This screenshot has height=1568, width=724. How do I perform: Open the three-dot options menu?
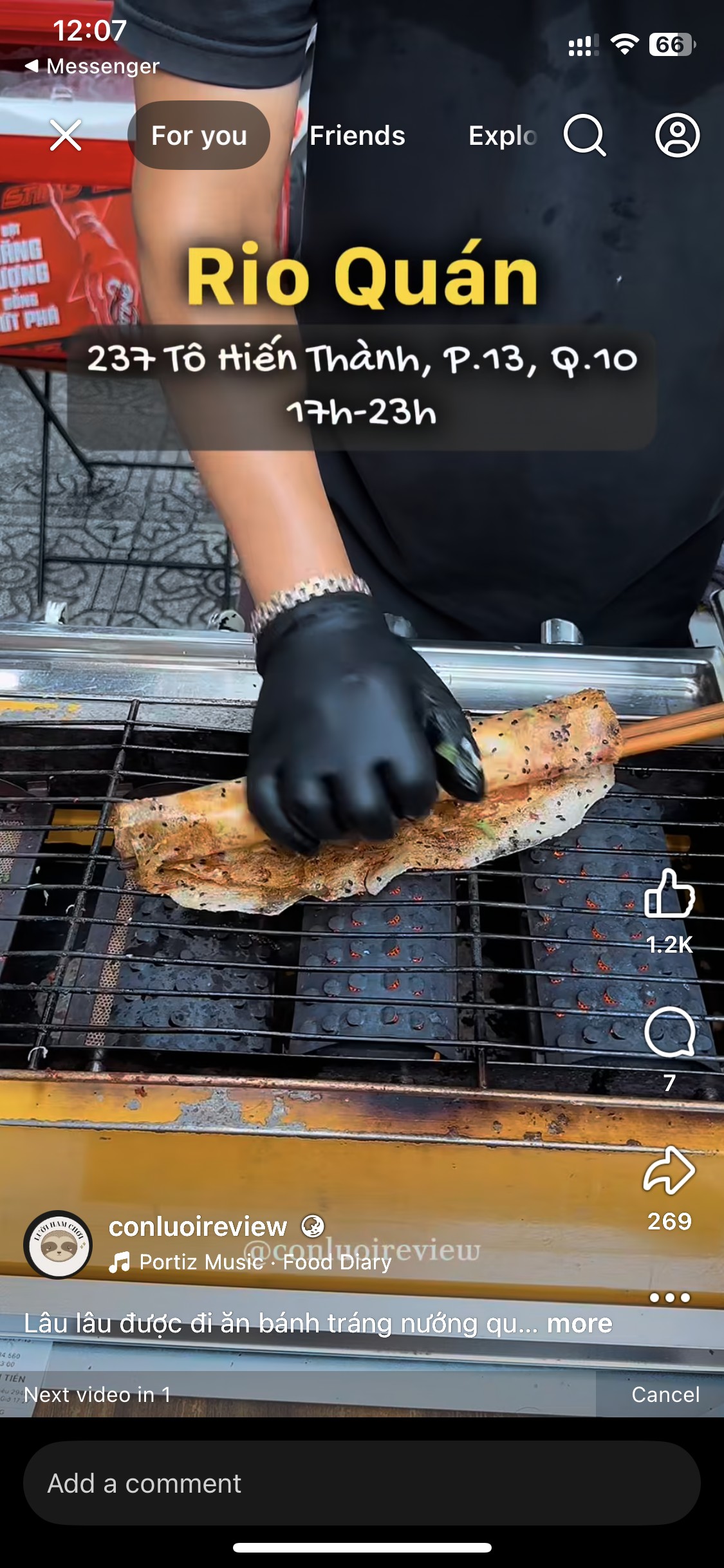669,1298
